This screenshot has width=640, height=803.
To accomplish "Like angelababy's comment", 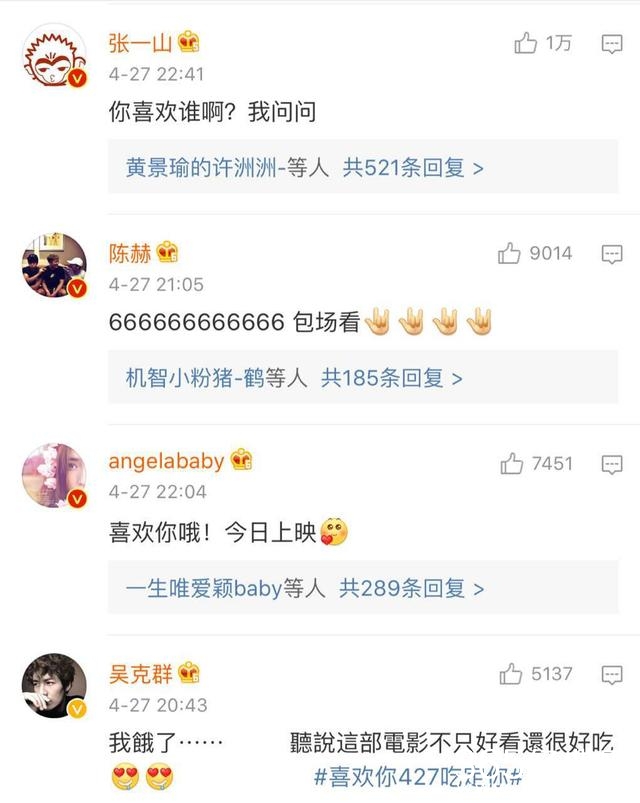I will (x=512, y=464).
